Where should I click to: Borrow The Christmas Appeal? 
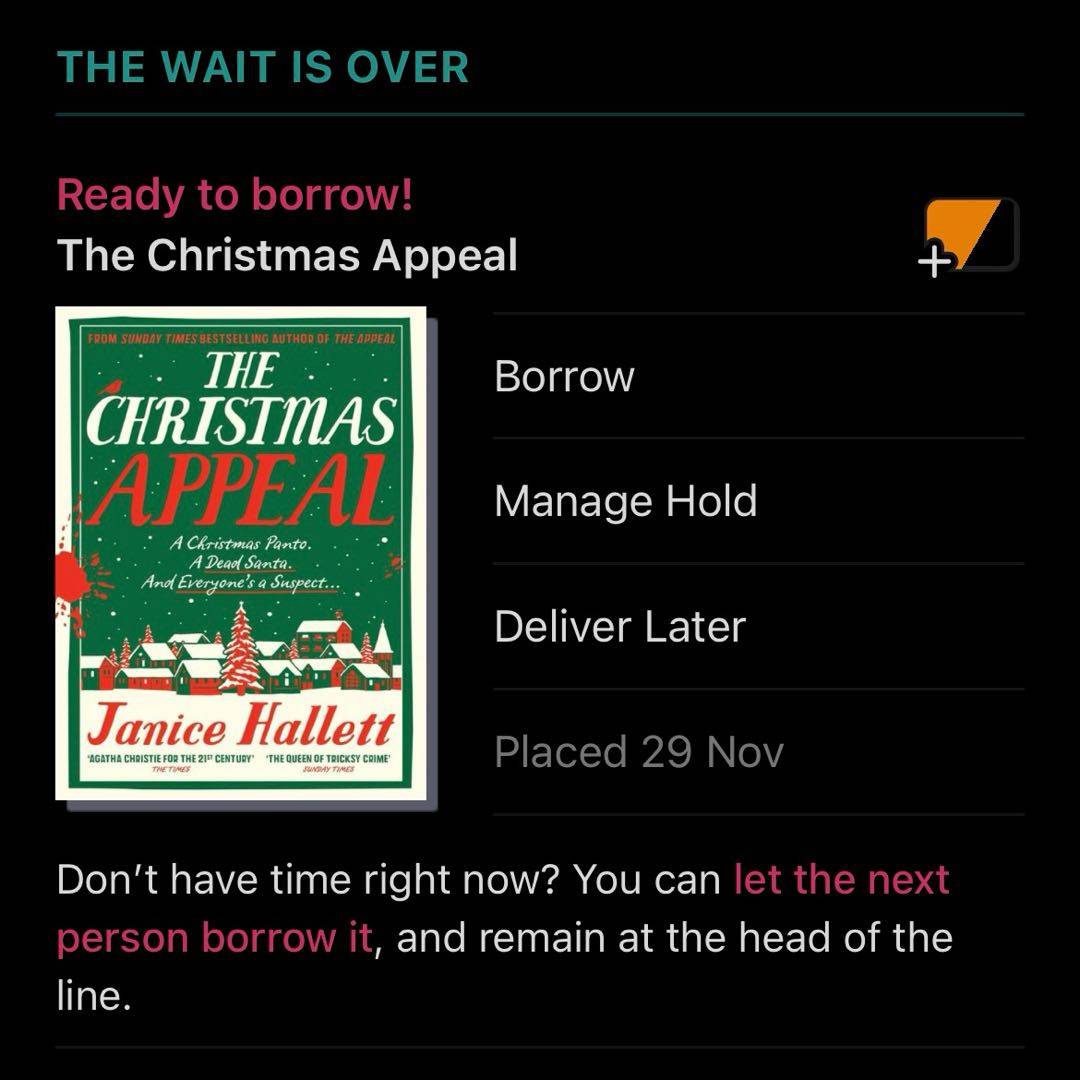564,377
